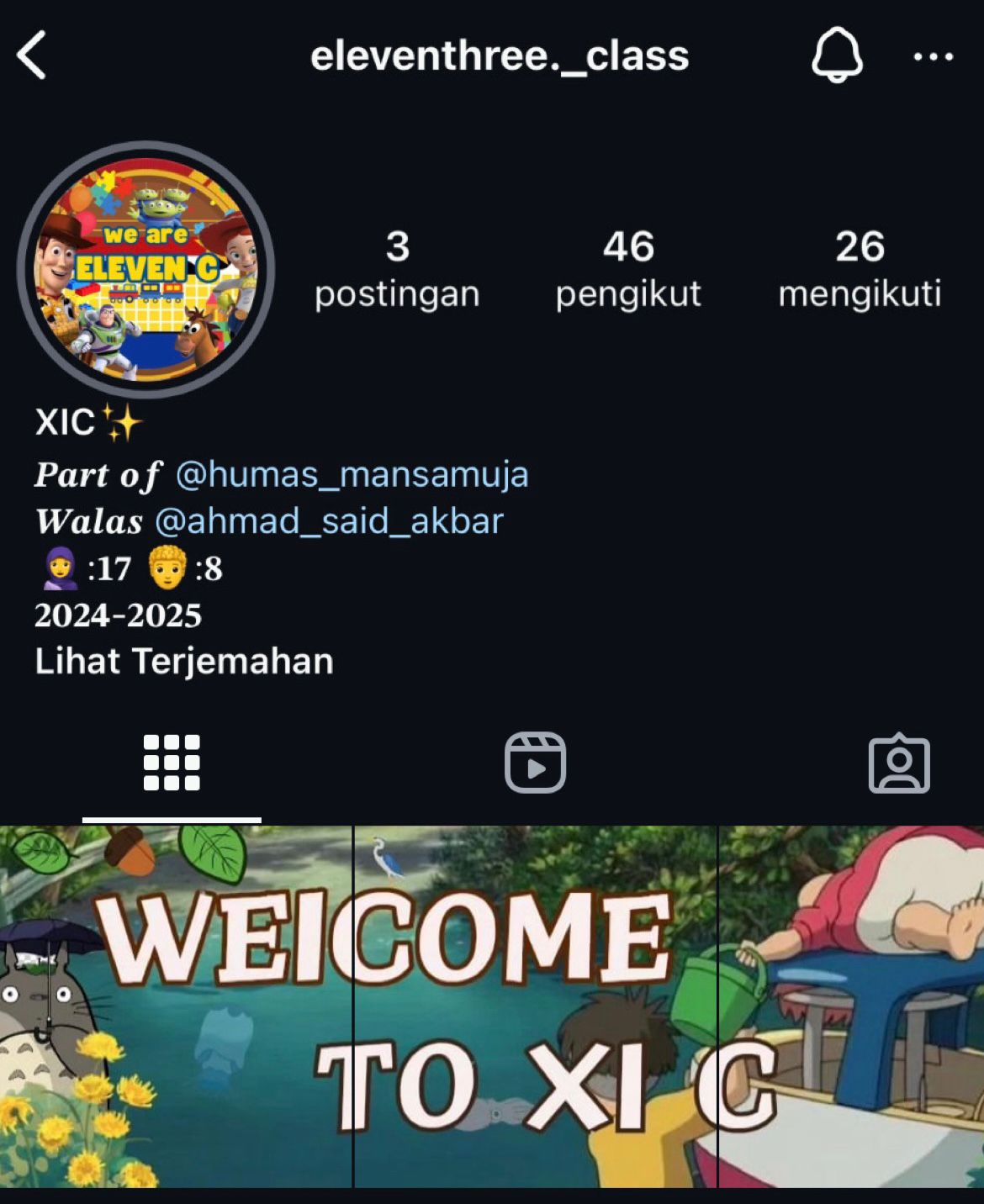
Task: View the 46 pengikut follower list
Action: [x=627, y=269]
